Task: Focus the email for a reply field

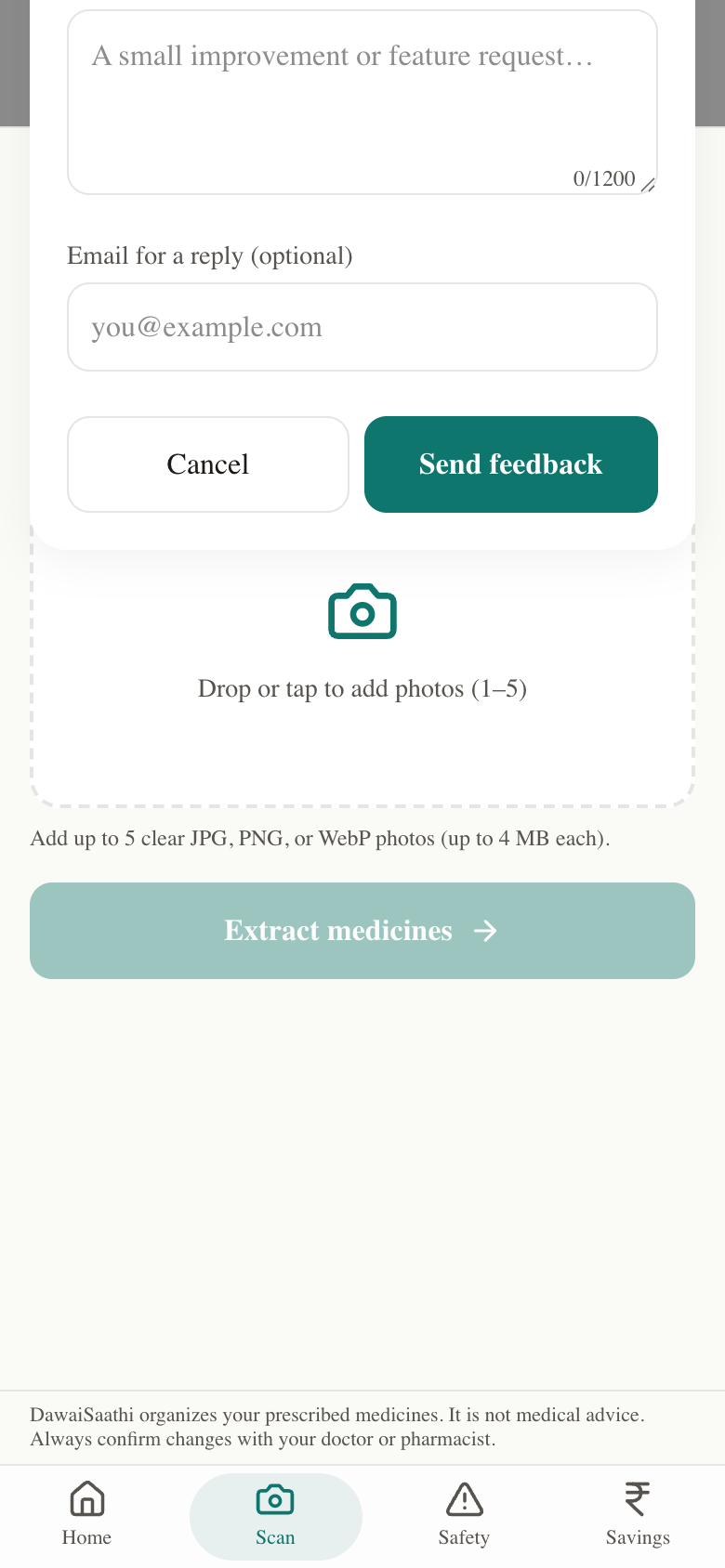Action: 362,327
